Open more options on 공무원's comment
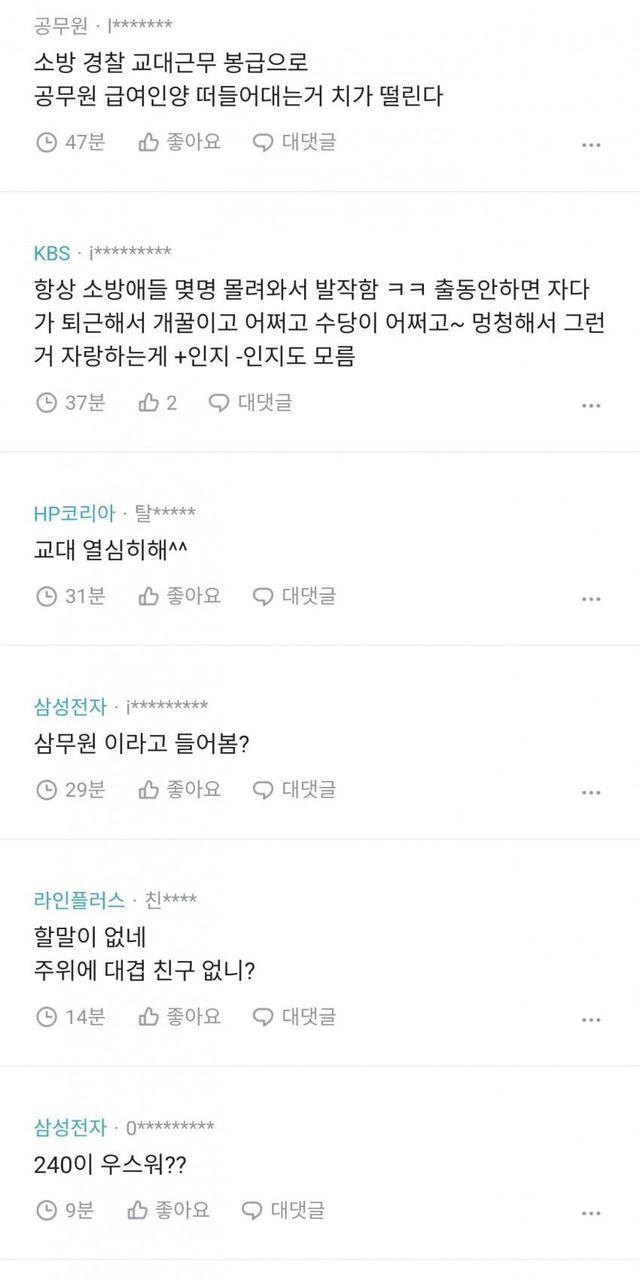The height and width of the screenshot is (1280, 640). tap(591, 145)
